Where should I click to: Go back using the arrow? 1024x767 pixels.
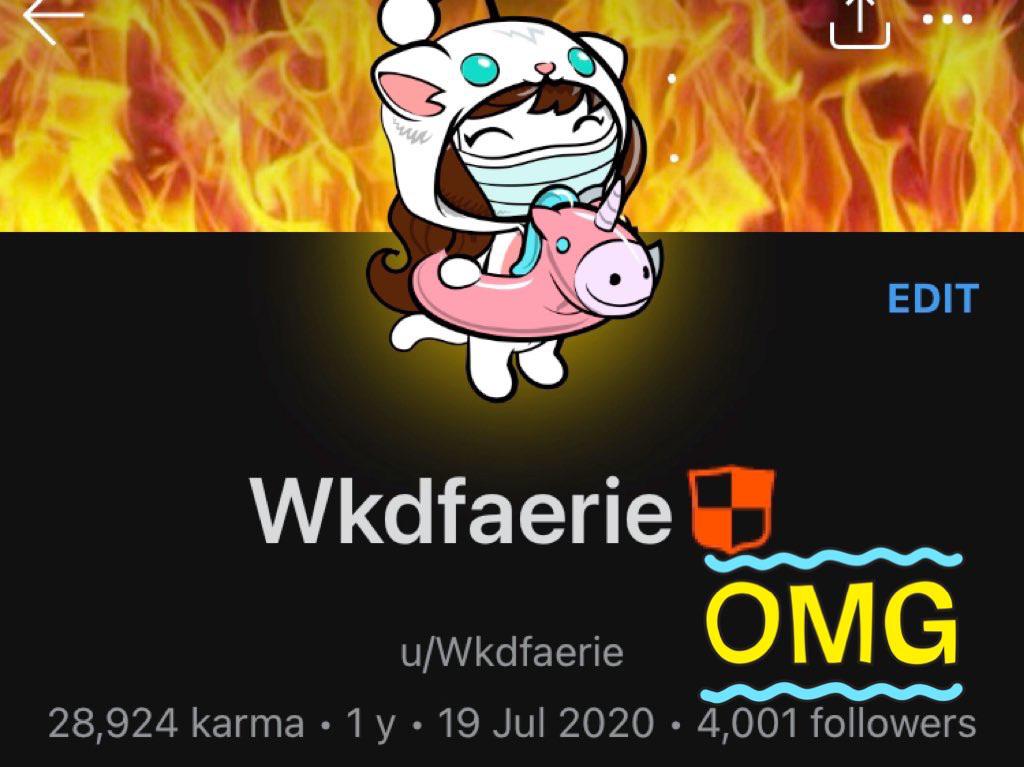(x=52, y=20)
